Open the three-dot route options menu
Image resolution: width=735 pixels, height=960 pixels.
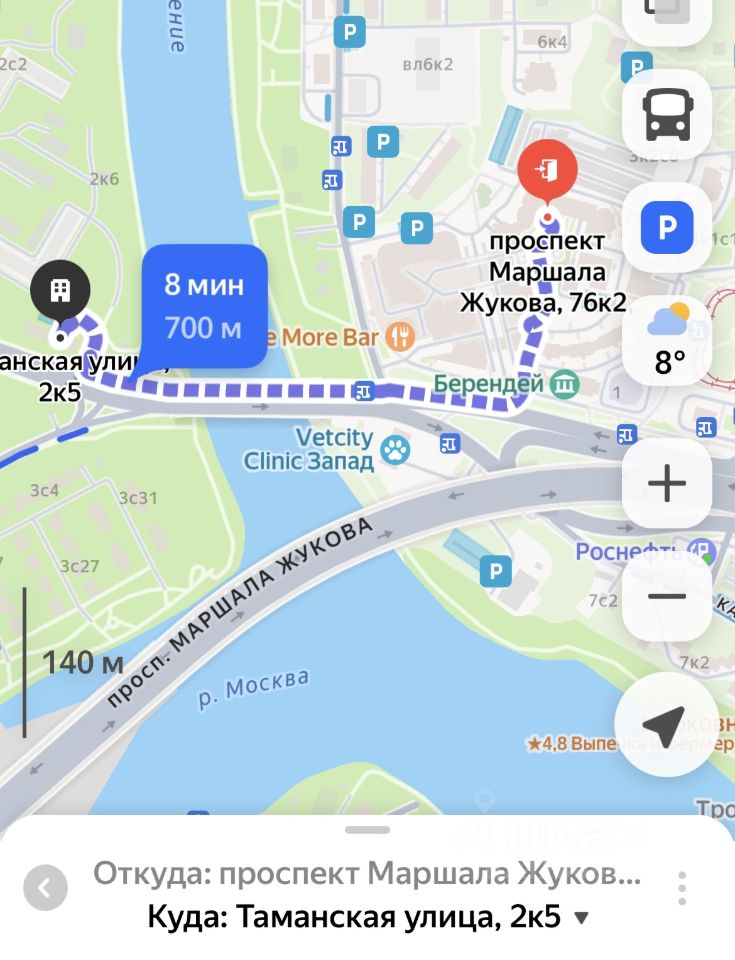point(682,888)
